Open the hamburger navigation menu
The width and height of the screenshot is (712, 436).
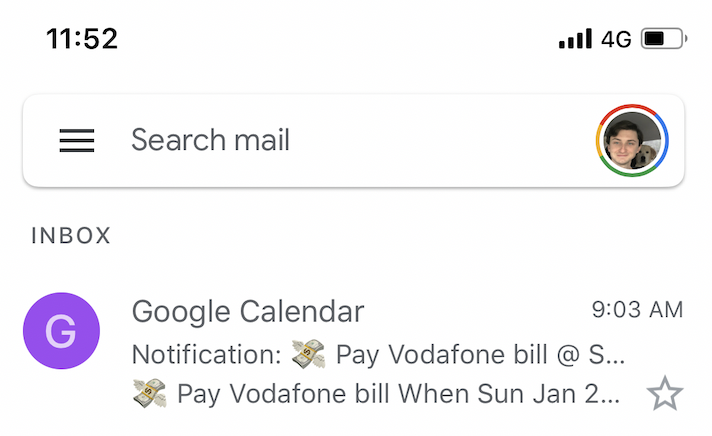(x=77, y=141)
